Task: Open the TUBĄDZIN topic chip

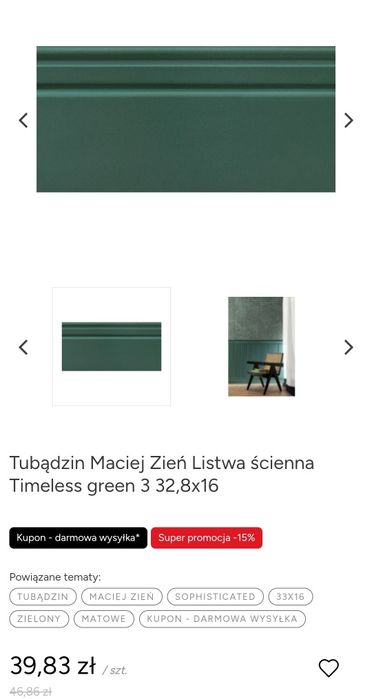Action: (x=43, y=596)
